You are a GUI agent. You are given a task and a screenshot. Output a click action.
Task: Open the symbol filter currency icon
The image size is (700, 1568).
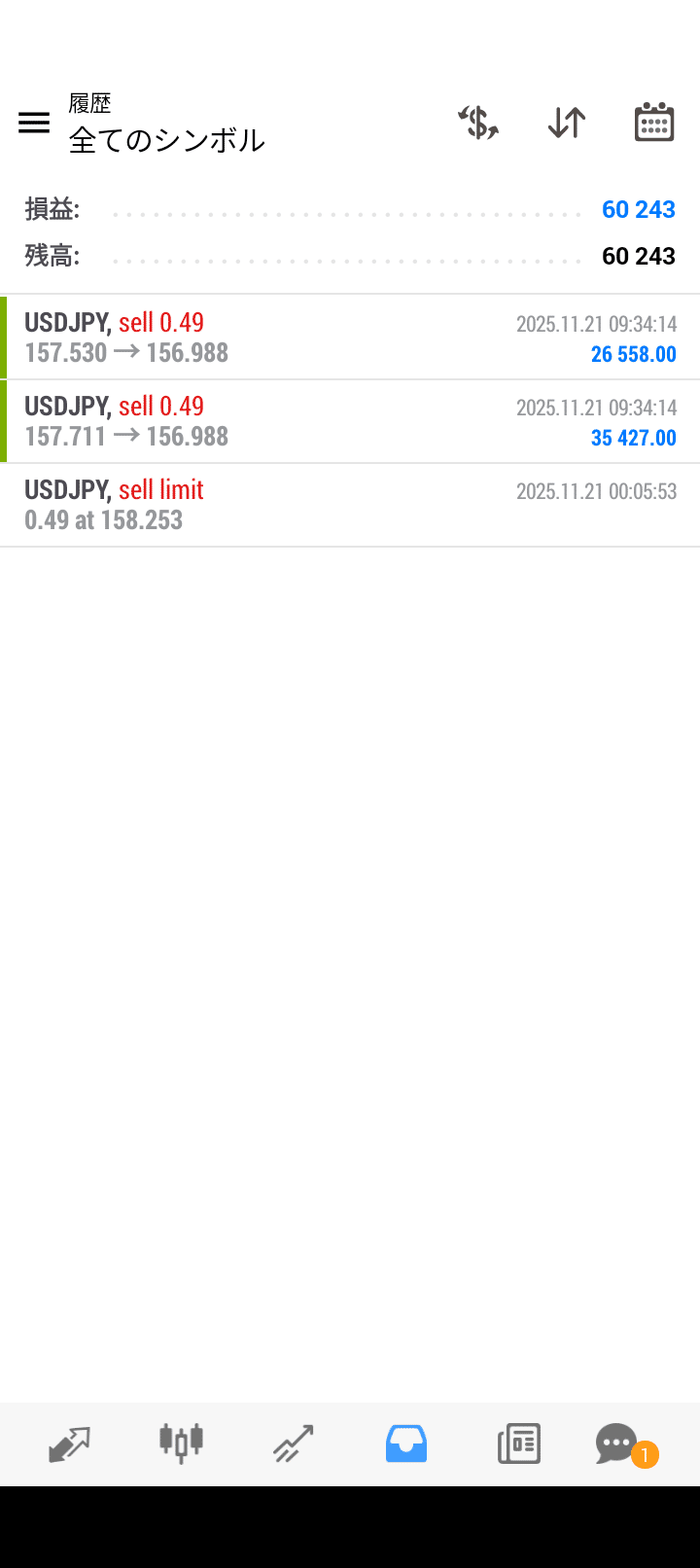point(478,123)
